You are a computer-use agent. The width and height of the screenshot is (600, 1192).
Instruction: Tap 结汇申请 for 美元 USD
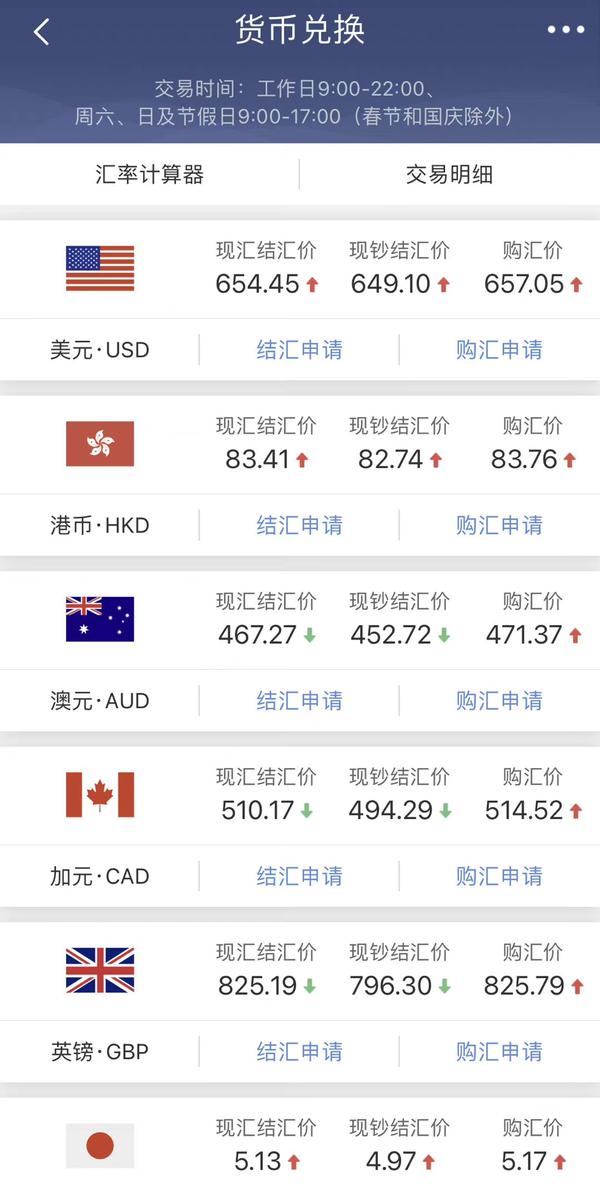point(300,350)
